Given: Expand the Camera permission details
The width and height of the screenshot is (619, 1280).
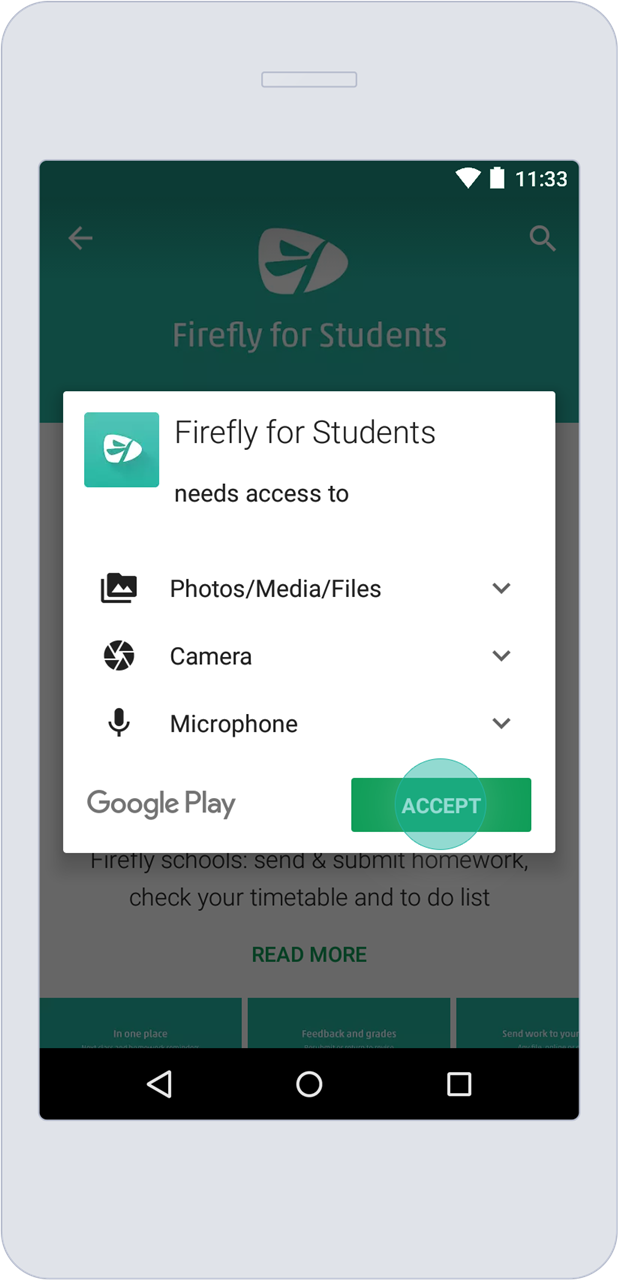Looking at the screenshot, I should coord(501,656).
